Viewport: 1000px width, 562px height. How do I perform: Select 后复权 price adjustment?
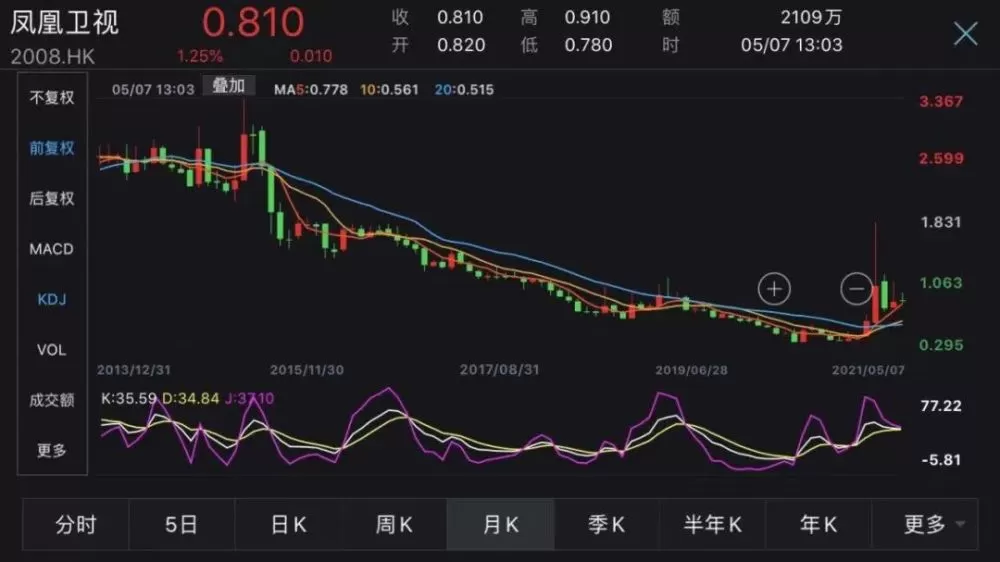52,198
